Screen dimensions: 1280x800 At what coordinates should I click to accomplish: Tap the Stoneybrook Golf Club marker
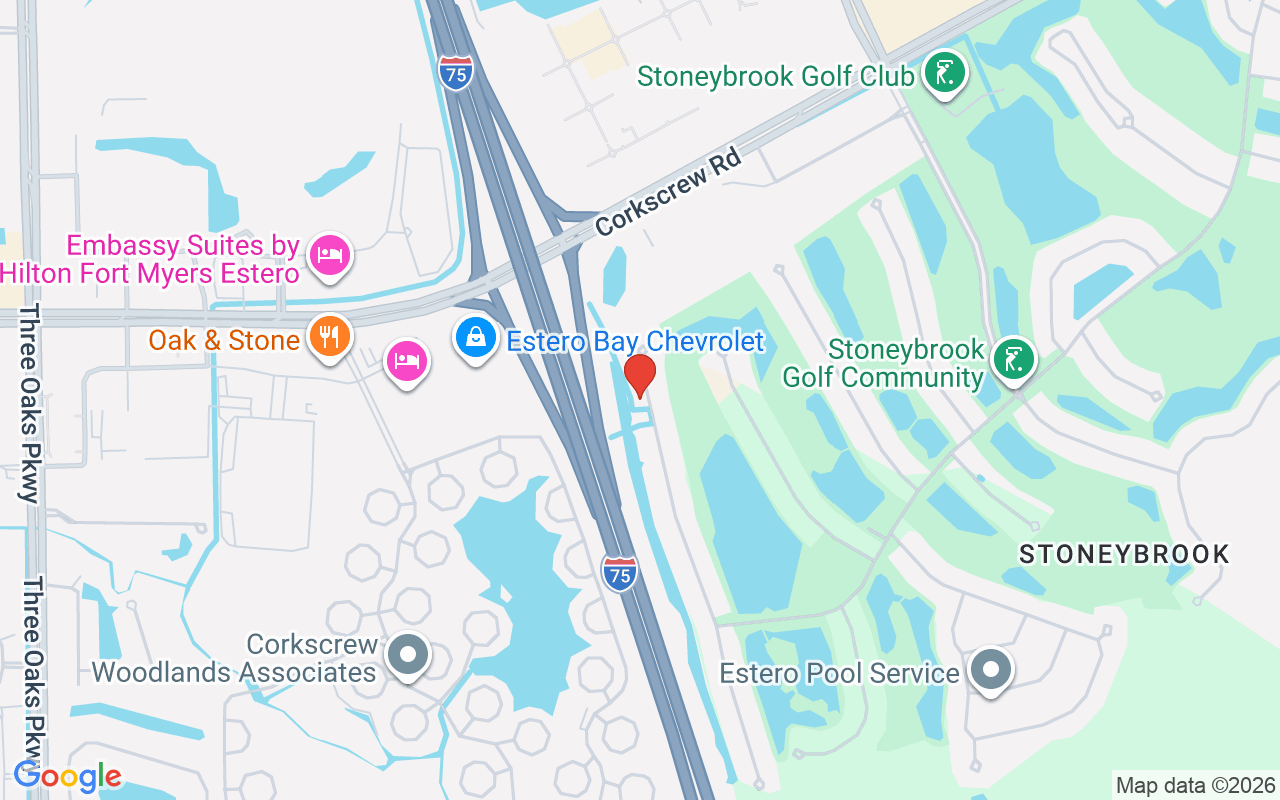(x=944, y=72)
